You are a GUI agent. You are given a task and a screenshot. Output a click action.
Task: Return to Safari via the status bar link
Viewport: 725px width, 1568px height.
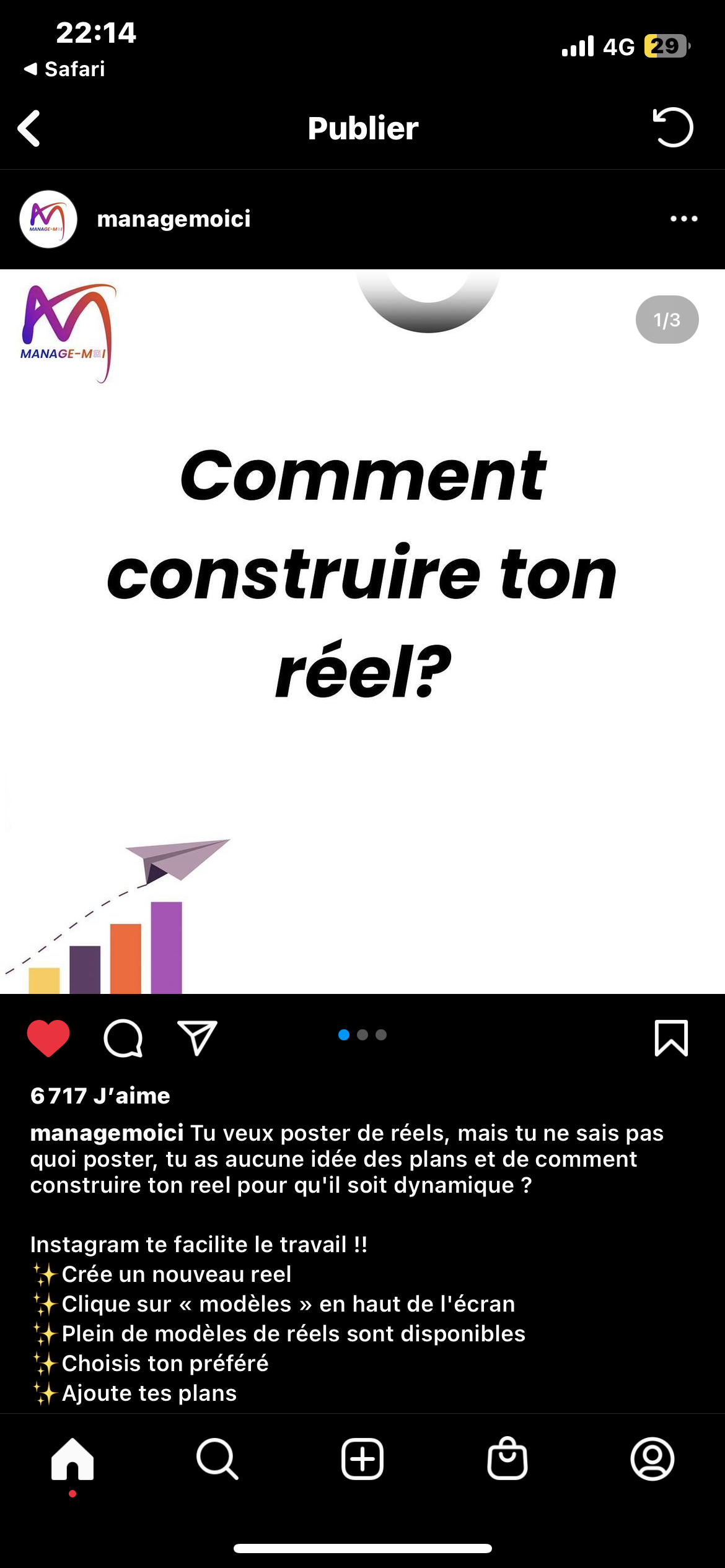[x=65, y=69]
